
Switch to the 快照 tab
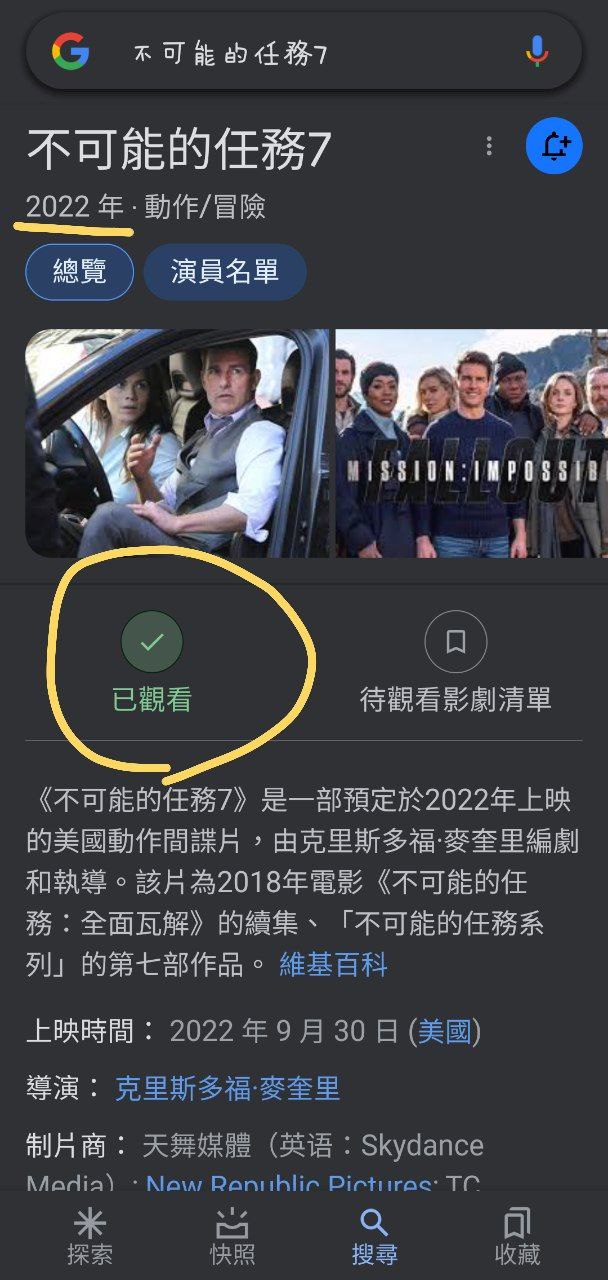[x=232, y=1236]
